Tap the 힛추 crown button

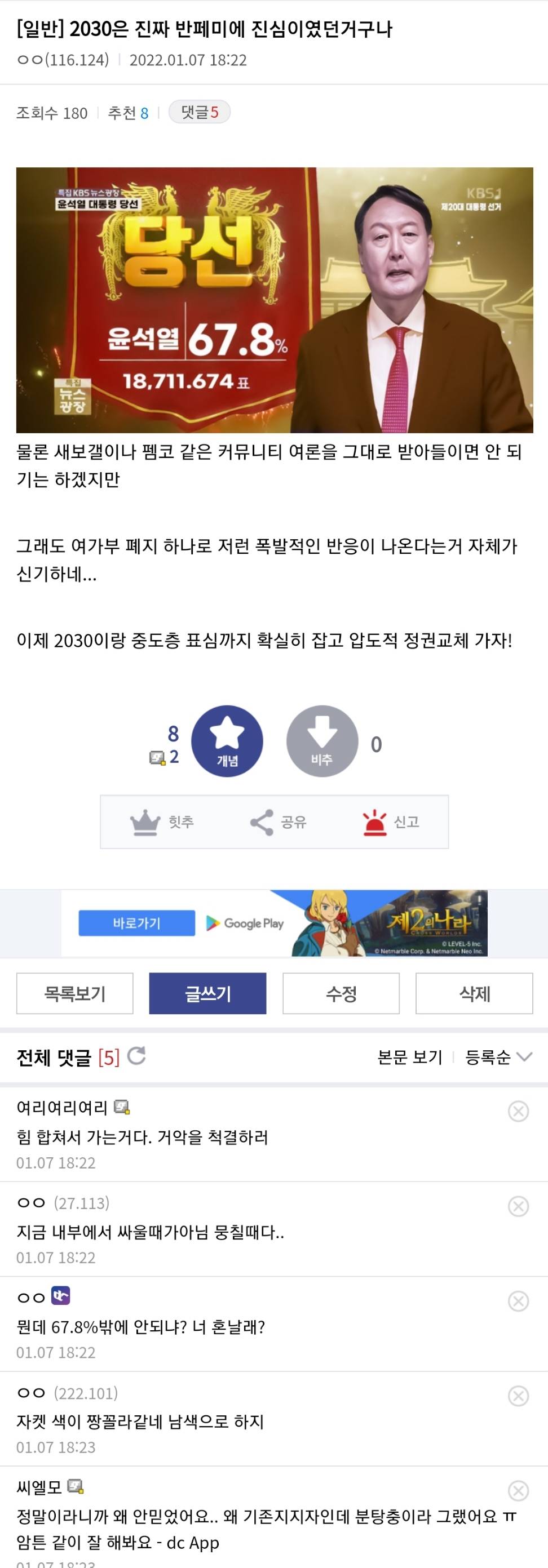(162, 821)
